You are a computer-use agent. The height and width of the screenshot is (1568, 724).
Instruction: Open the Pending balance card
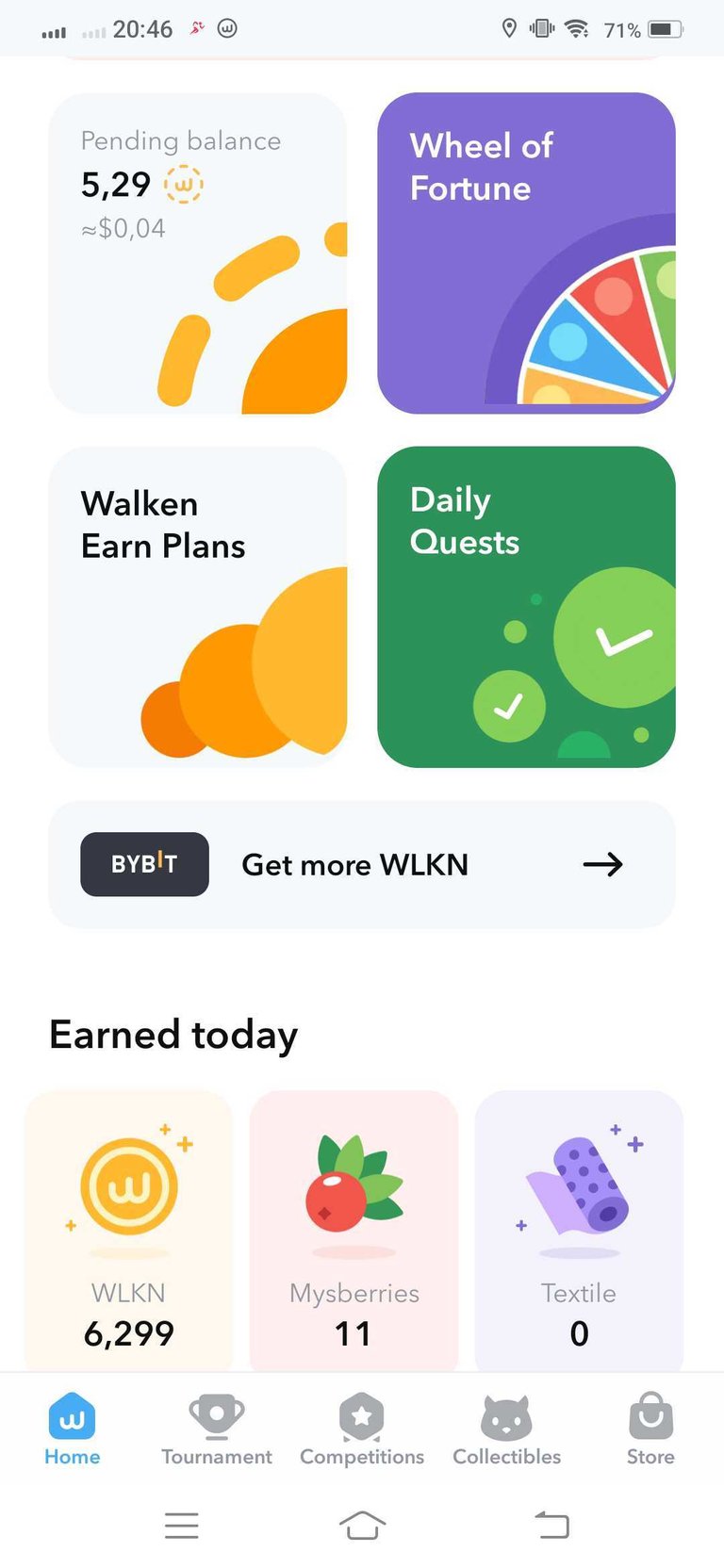pos(198,253)
